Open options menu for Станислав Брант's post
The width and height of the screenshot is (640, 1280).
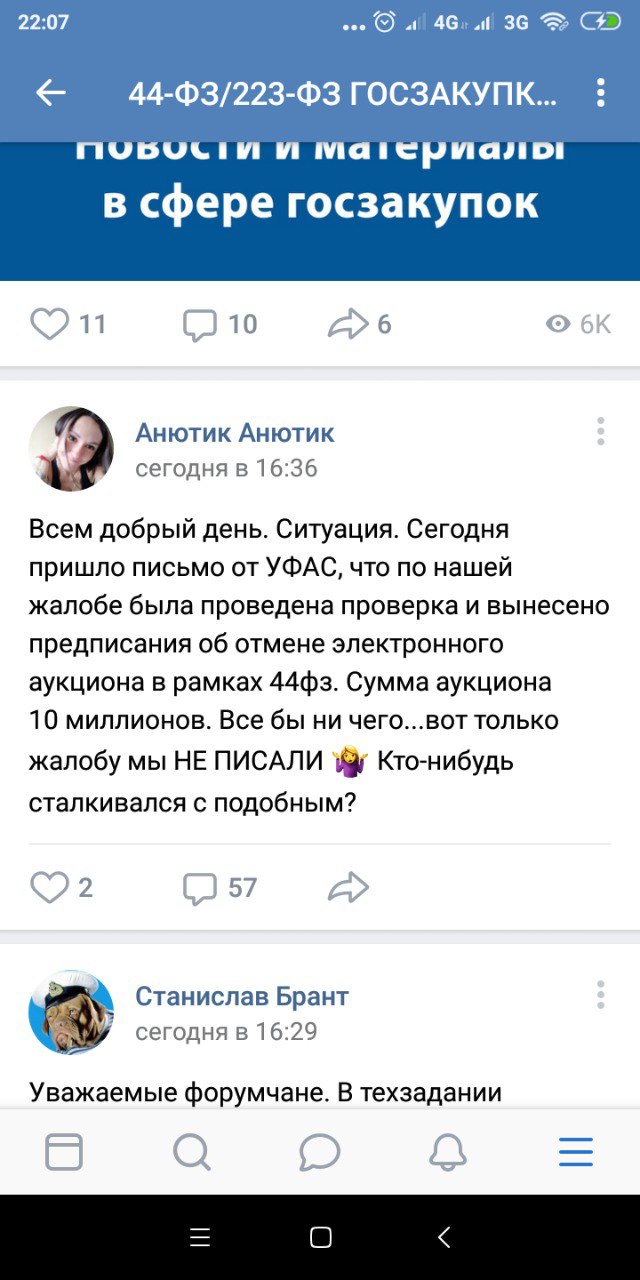tap(600, 995)
